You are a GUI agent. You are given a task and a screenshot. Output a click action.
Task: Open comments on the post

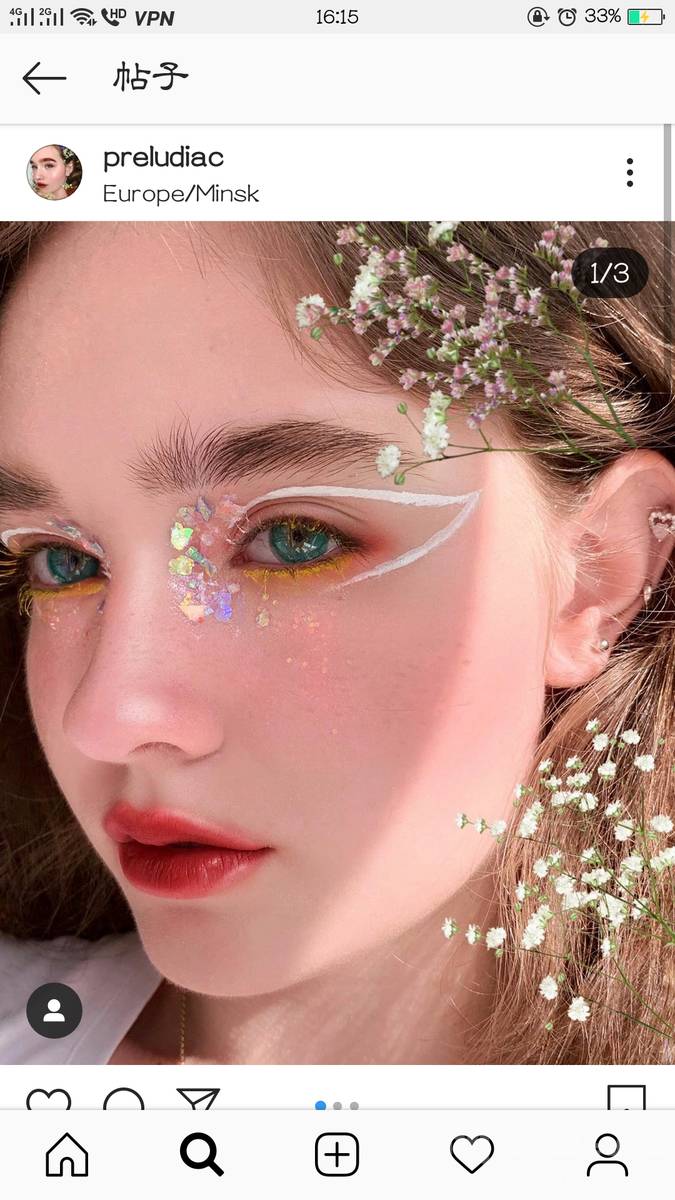(x=123, y=1099)
